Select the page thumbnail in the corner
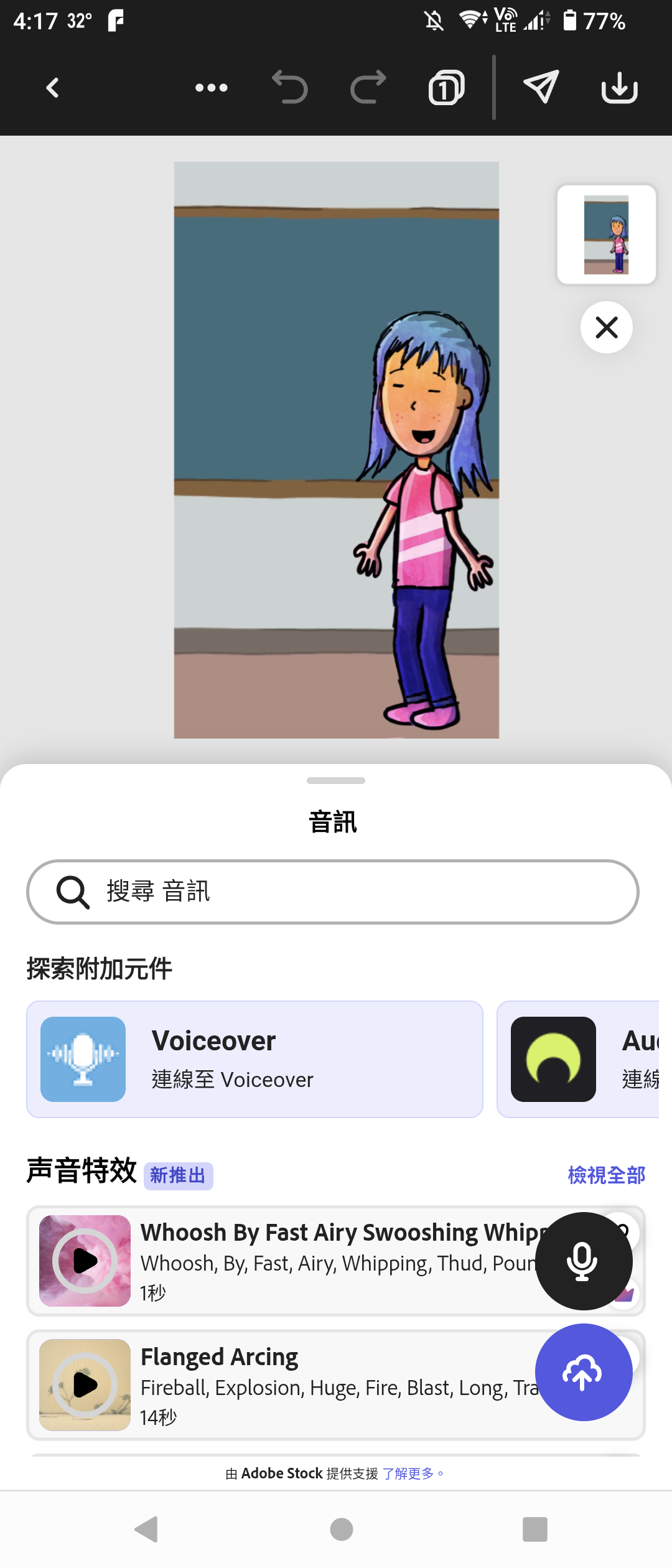This screenshot has width=672, height=1568. coord(606,234)
